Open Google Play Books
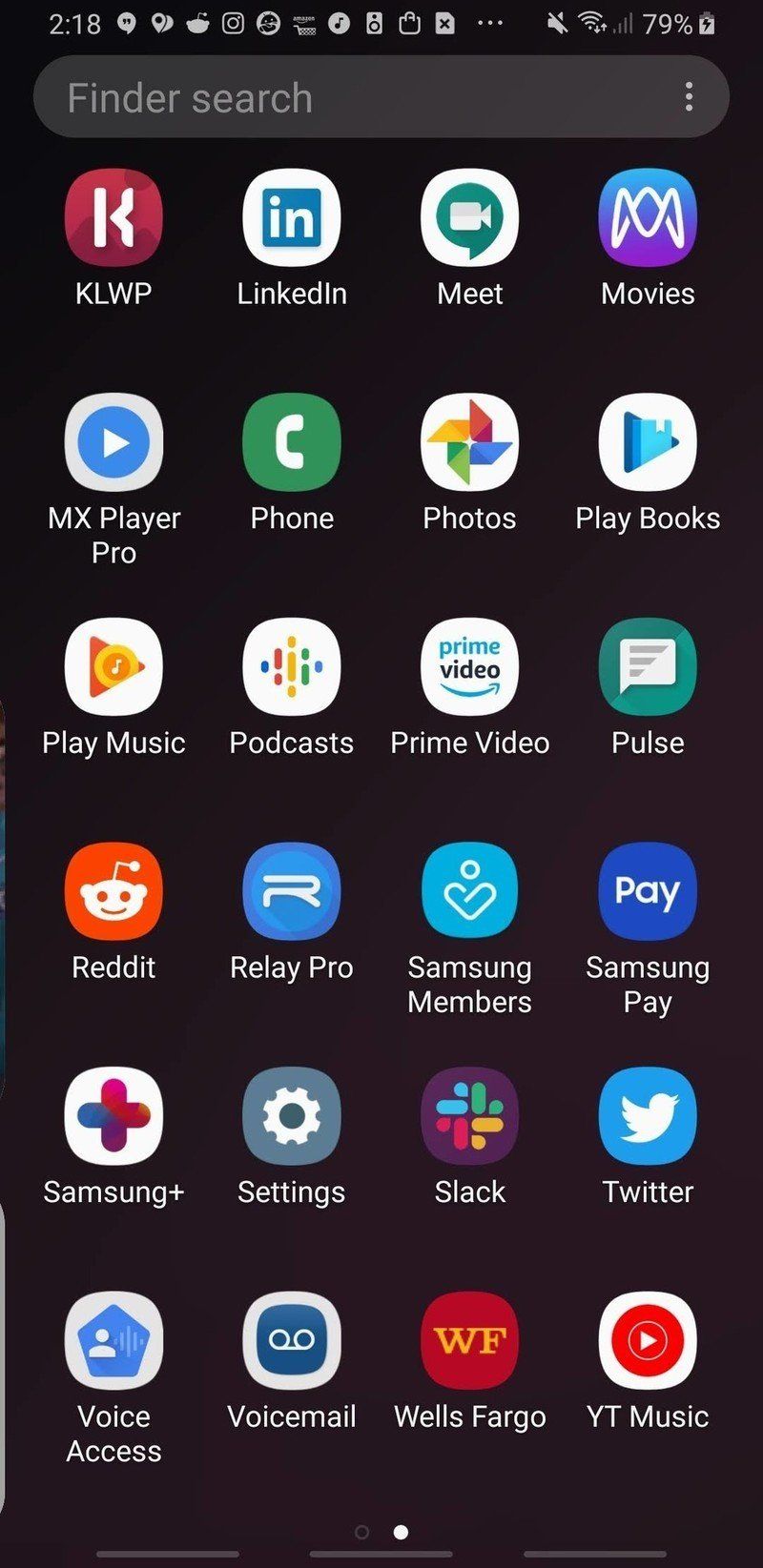 click(648, 441)
